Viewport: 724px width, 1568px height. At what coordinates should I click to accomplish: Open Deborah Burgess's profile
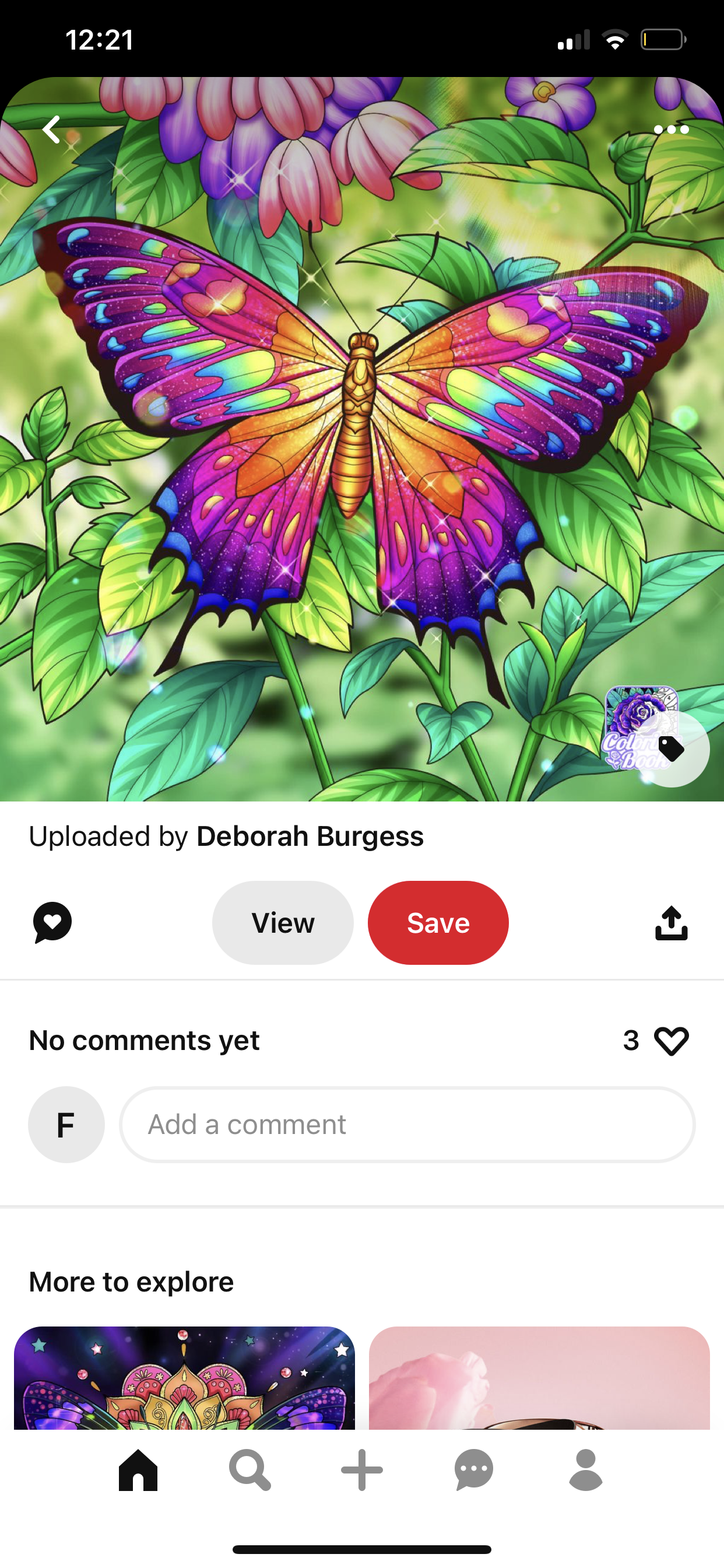(x=310, y=836)
